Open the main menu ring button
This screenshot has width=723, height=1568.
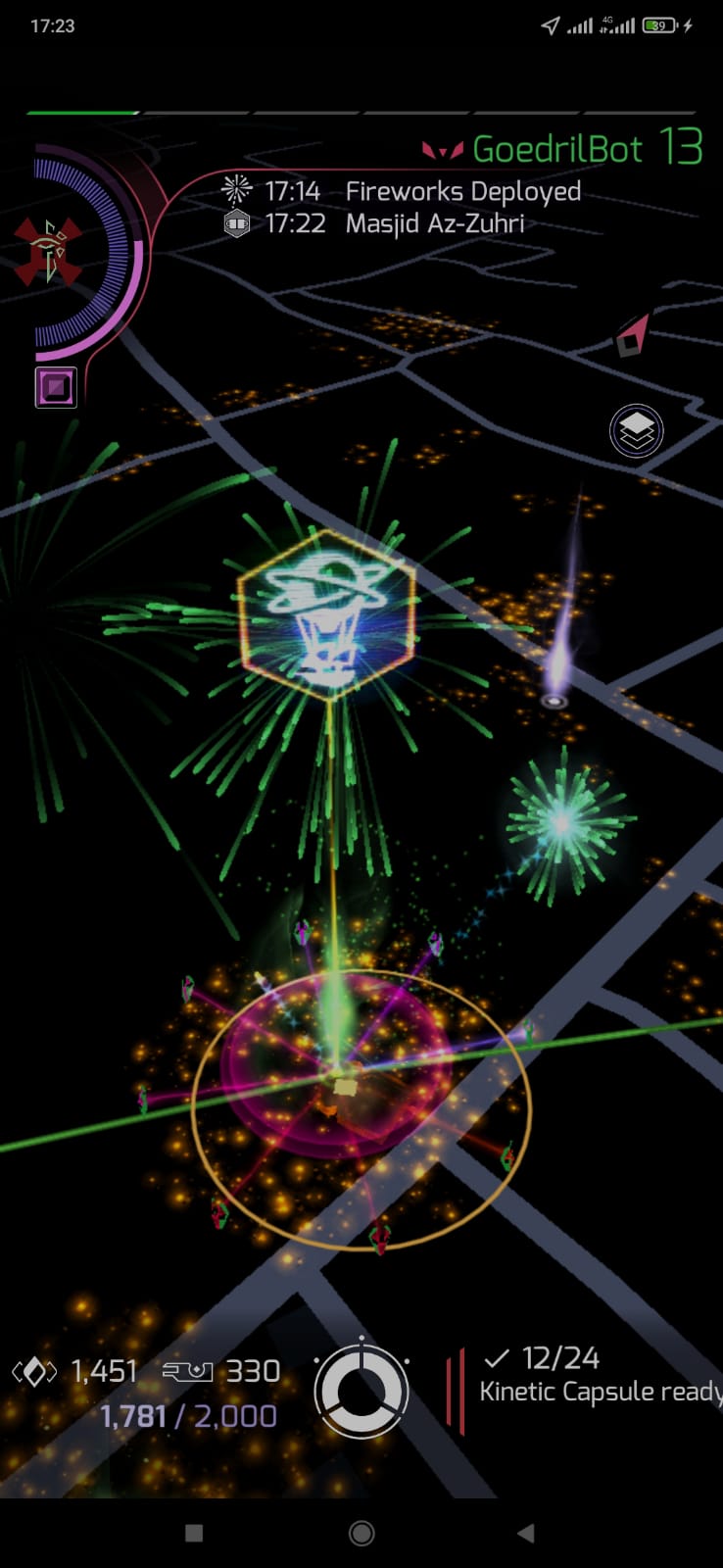361,1393
